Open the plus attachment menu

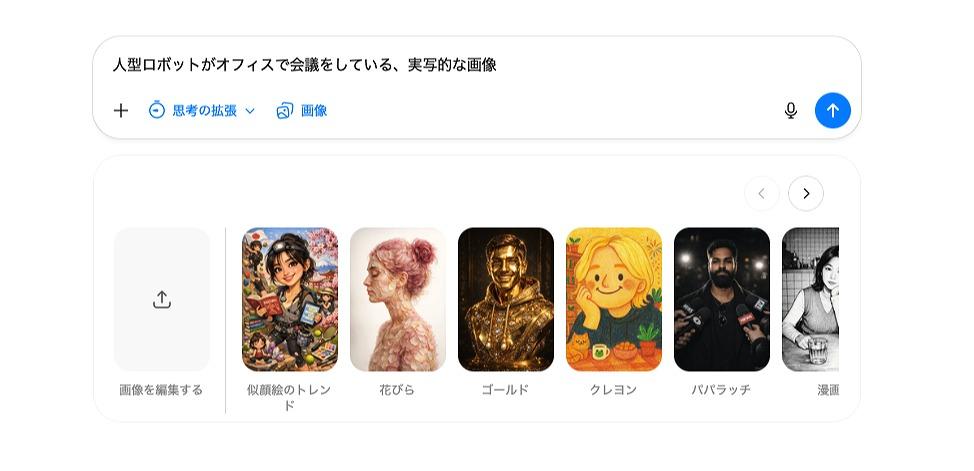tap(121, 111)
